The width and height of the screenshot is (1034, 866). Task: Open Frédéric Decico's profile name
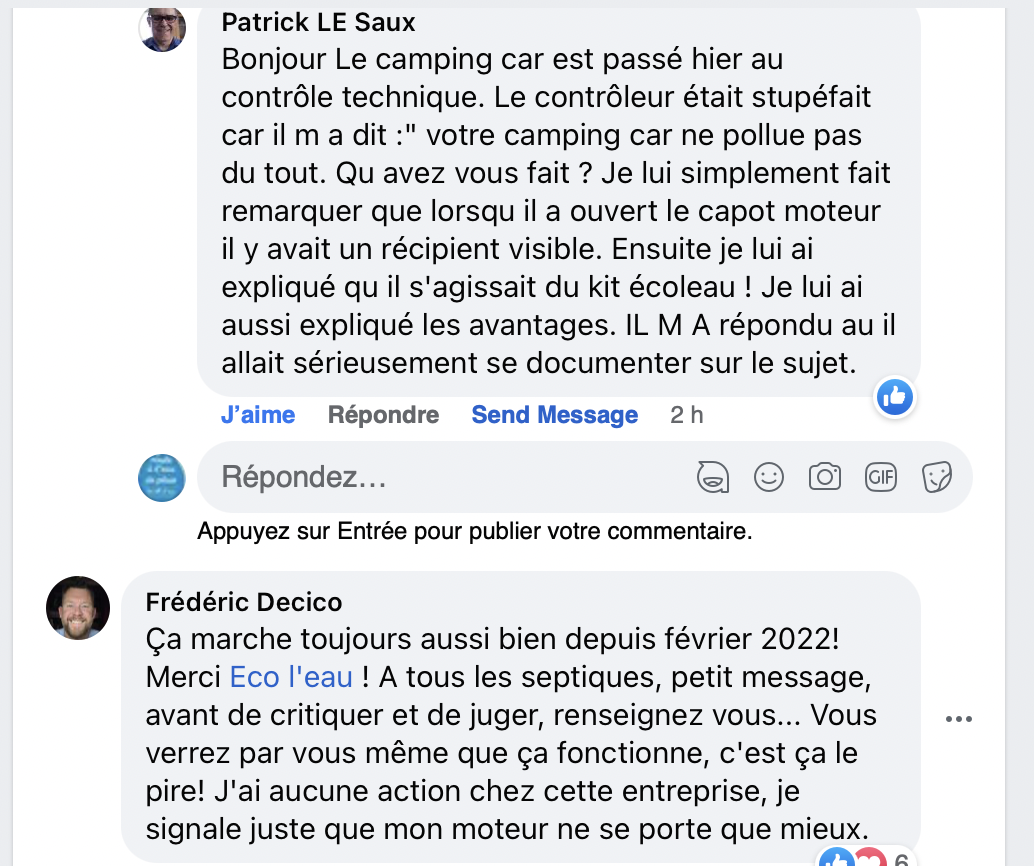click(244, 602)
